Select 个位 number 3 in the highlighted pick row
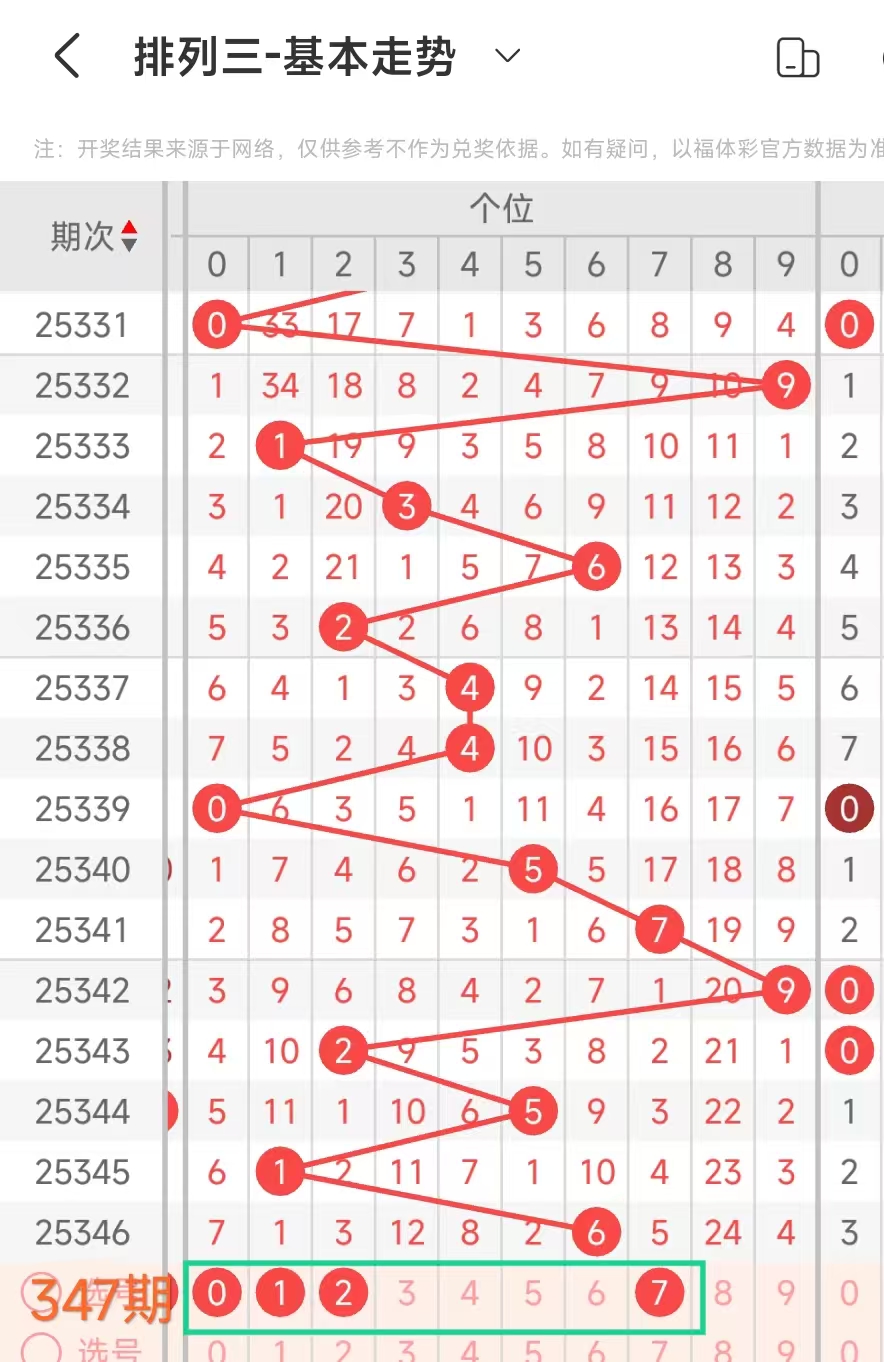The height and width of the screenshot is (1362, 884). (x=406, y=1294)
